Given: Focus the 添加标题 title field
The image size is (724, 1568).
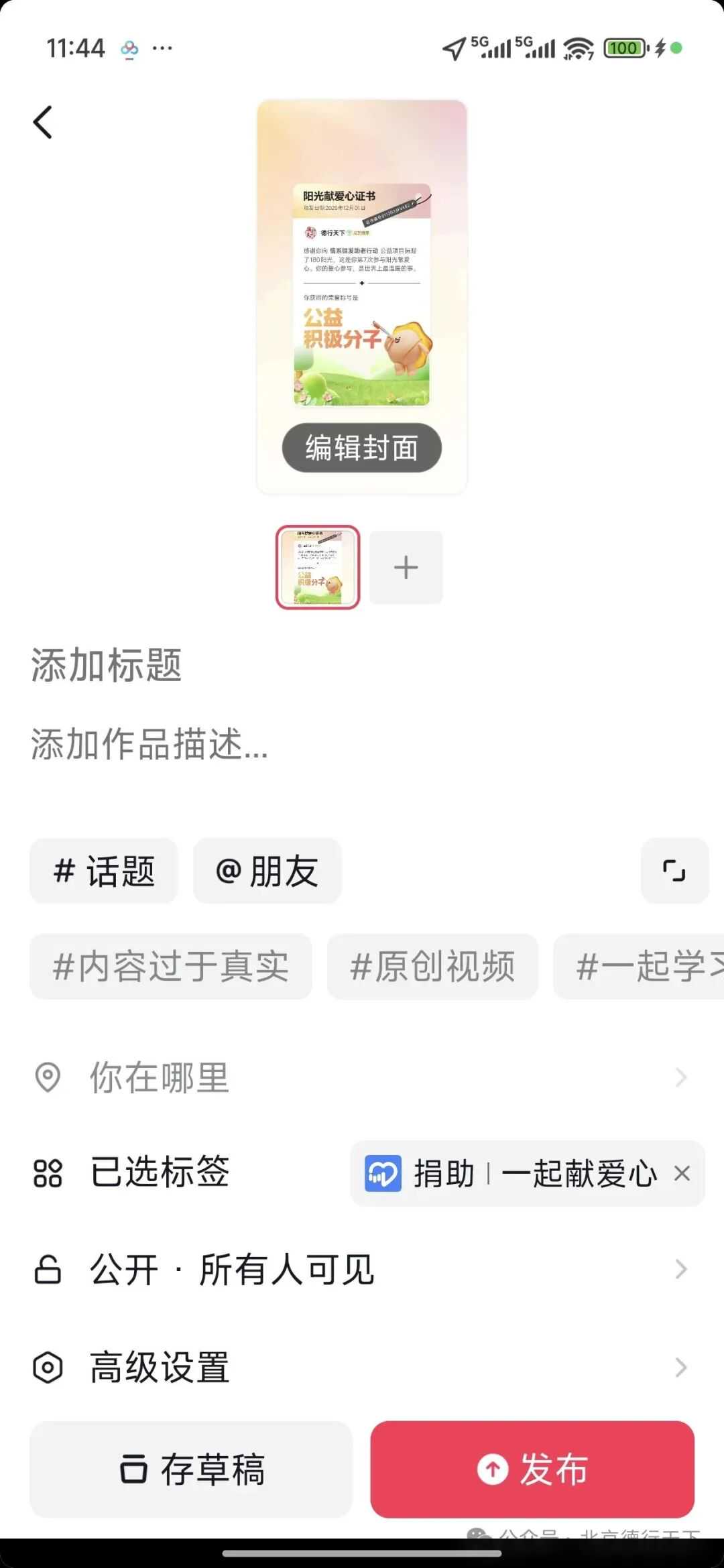Looking at the screenshot, I should [107, 666].
